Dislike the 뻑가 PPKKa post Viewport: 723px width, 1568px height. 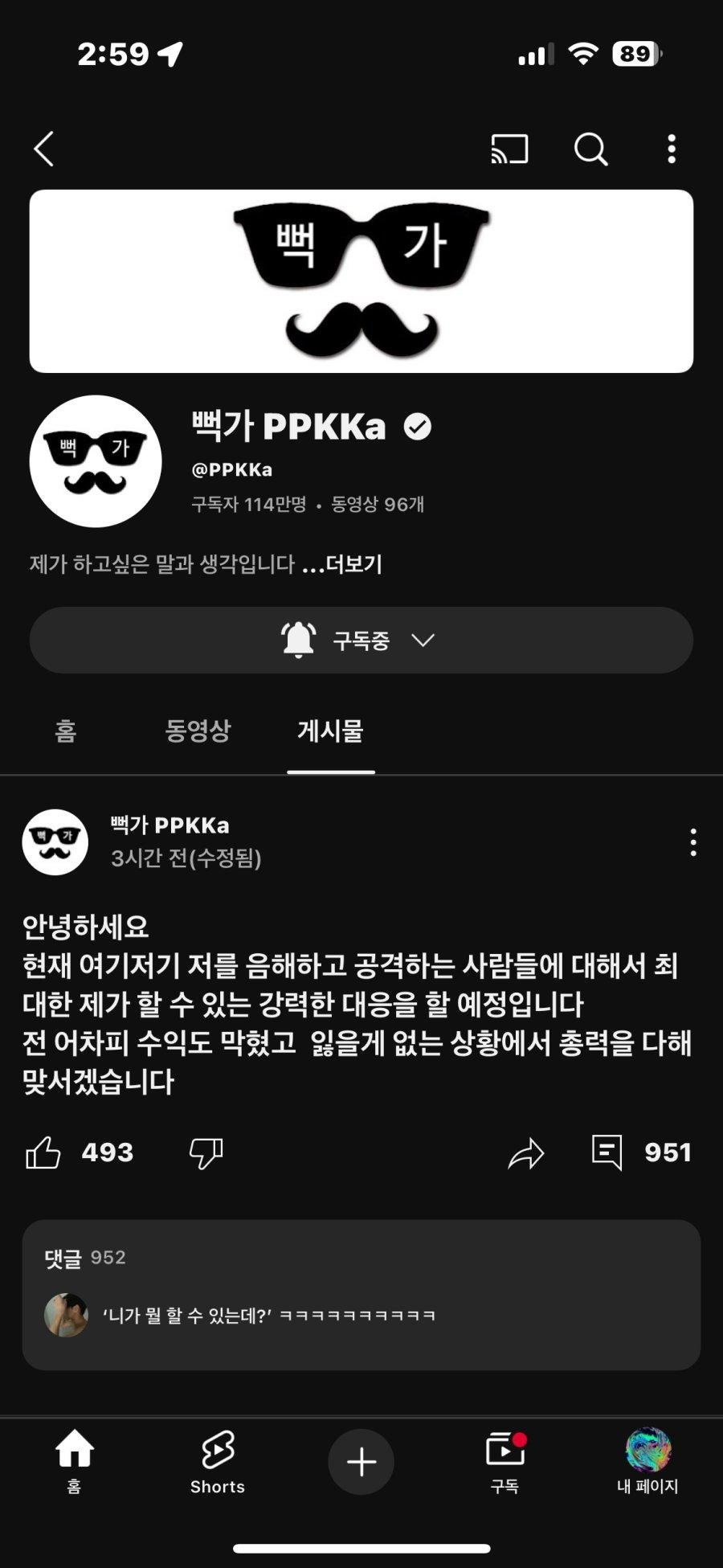point(206,1152)
